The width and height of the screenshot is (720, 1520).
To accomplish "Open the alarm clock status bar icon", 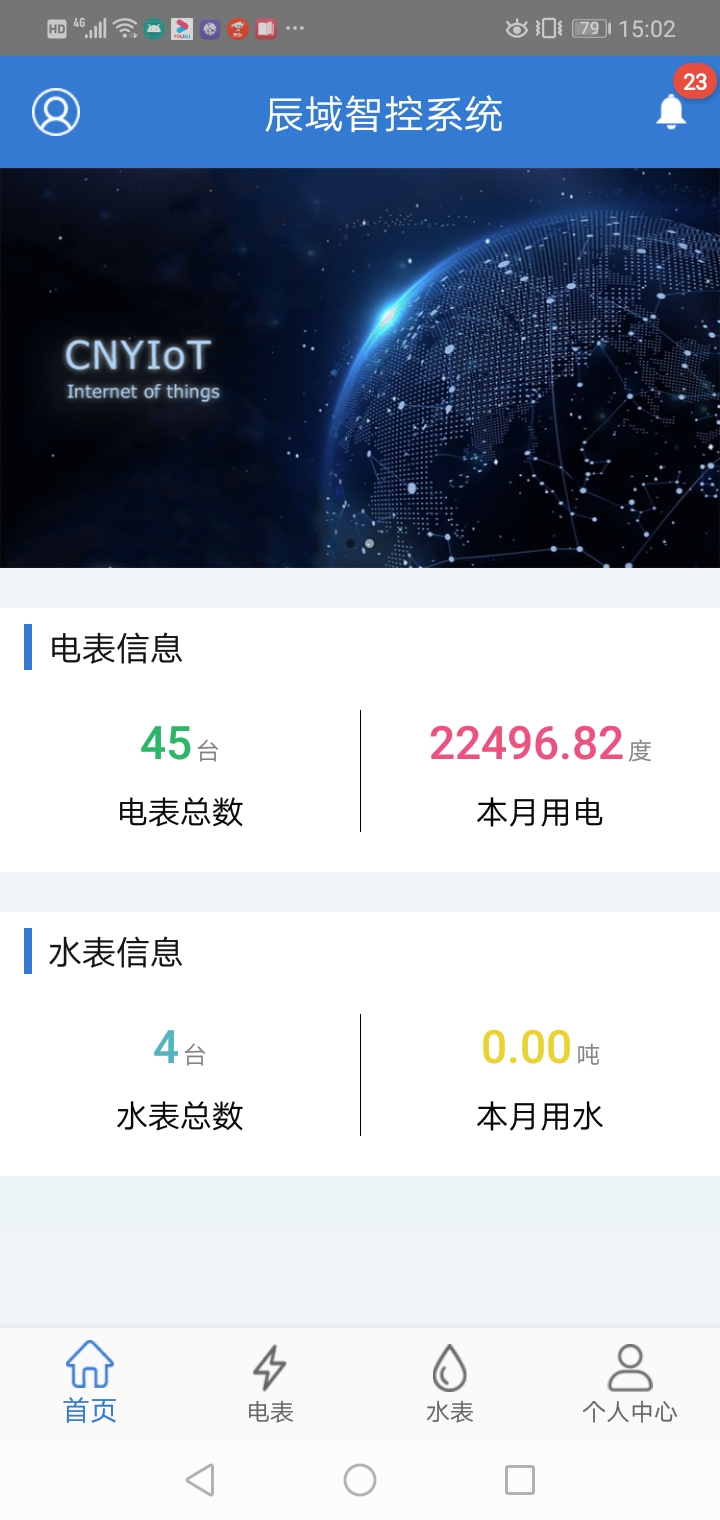I will tap(517, 28).
